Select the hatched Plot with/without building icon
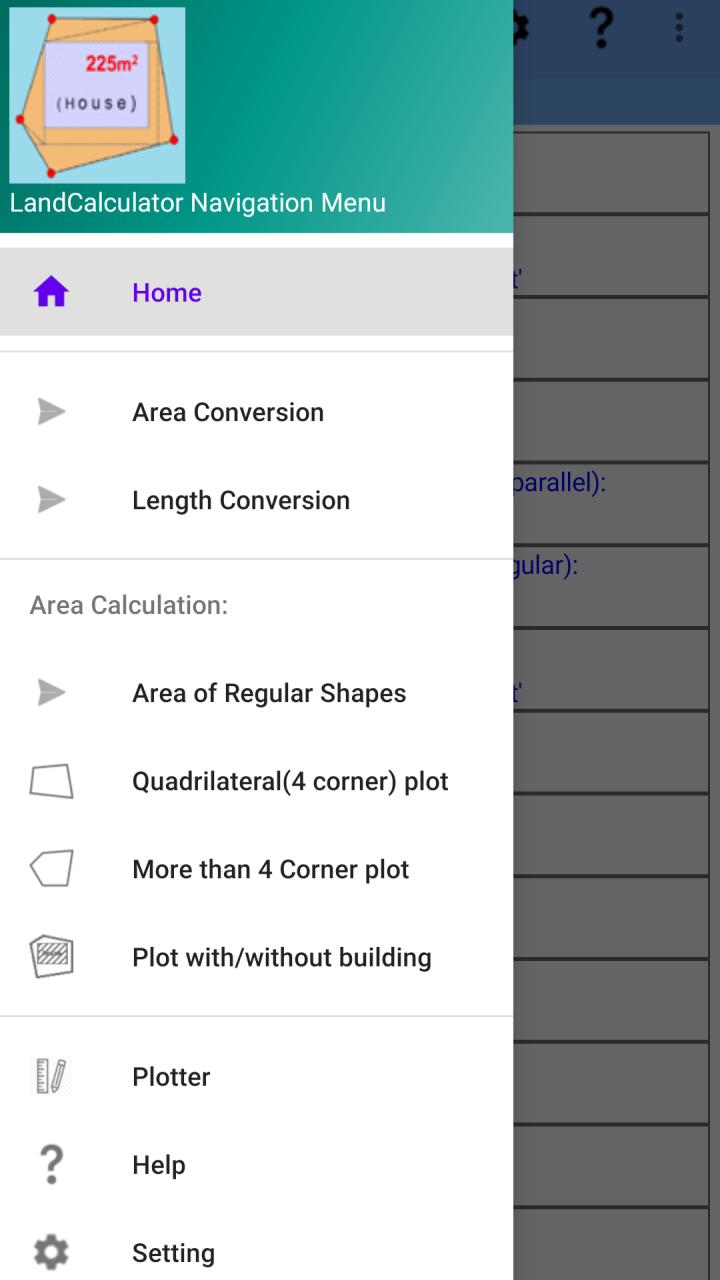Image resolution: width=720 pixels, height=1280 pixels. point(50,956)
